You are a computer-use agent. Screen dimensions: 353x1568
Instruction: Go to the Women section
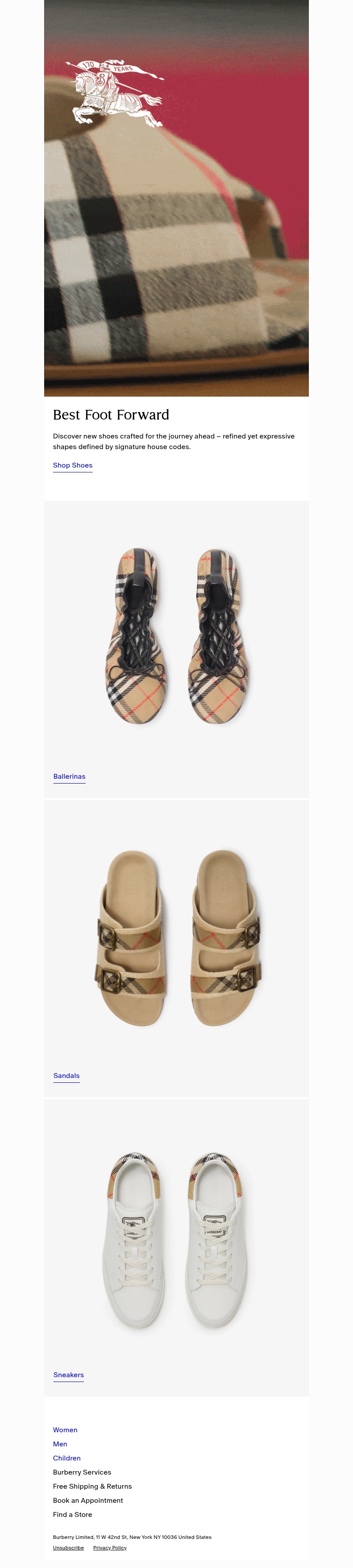[65, 1430]
